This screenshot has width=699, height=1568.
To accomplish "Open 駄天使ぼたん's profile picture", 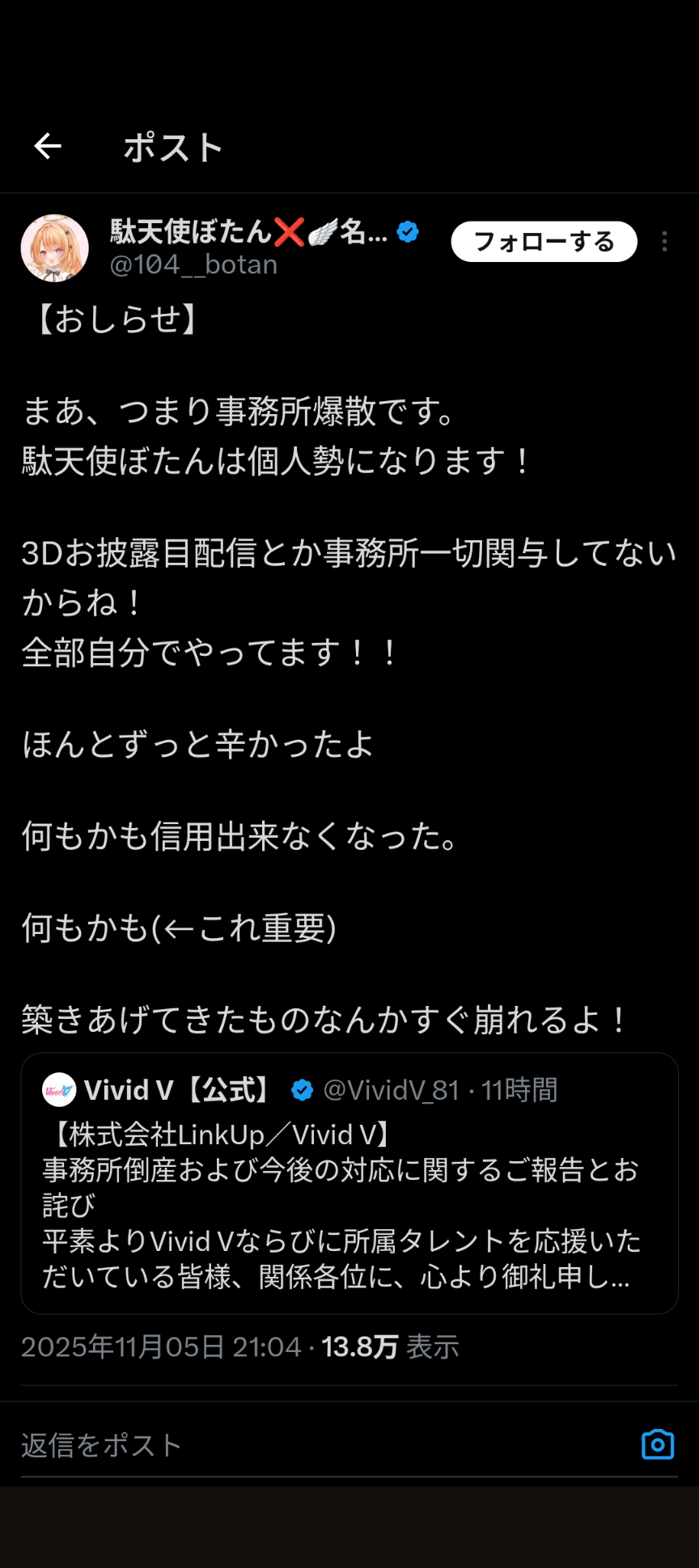I will 55,248.
